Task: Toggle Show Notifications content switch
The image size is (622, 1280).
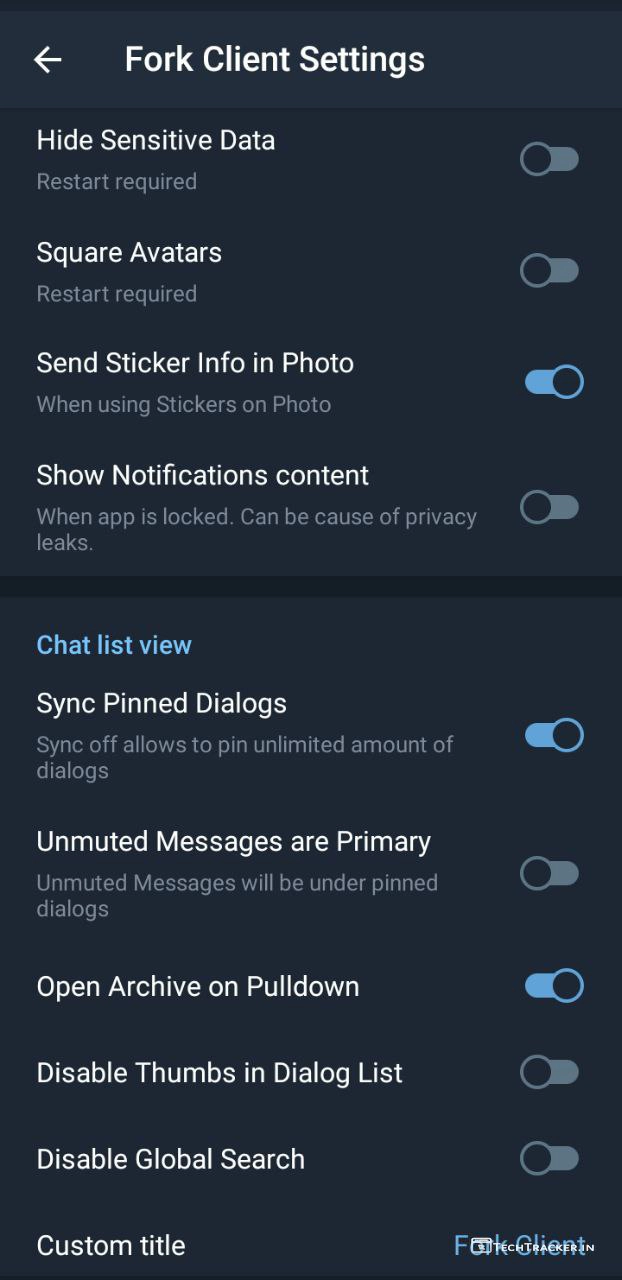Action: click(550, 507)
